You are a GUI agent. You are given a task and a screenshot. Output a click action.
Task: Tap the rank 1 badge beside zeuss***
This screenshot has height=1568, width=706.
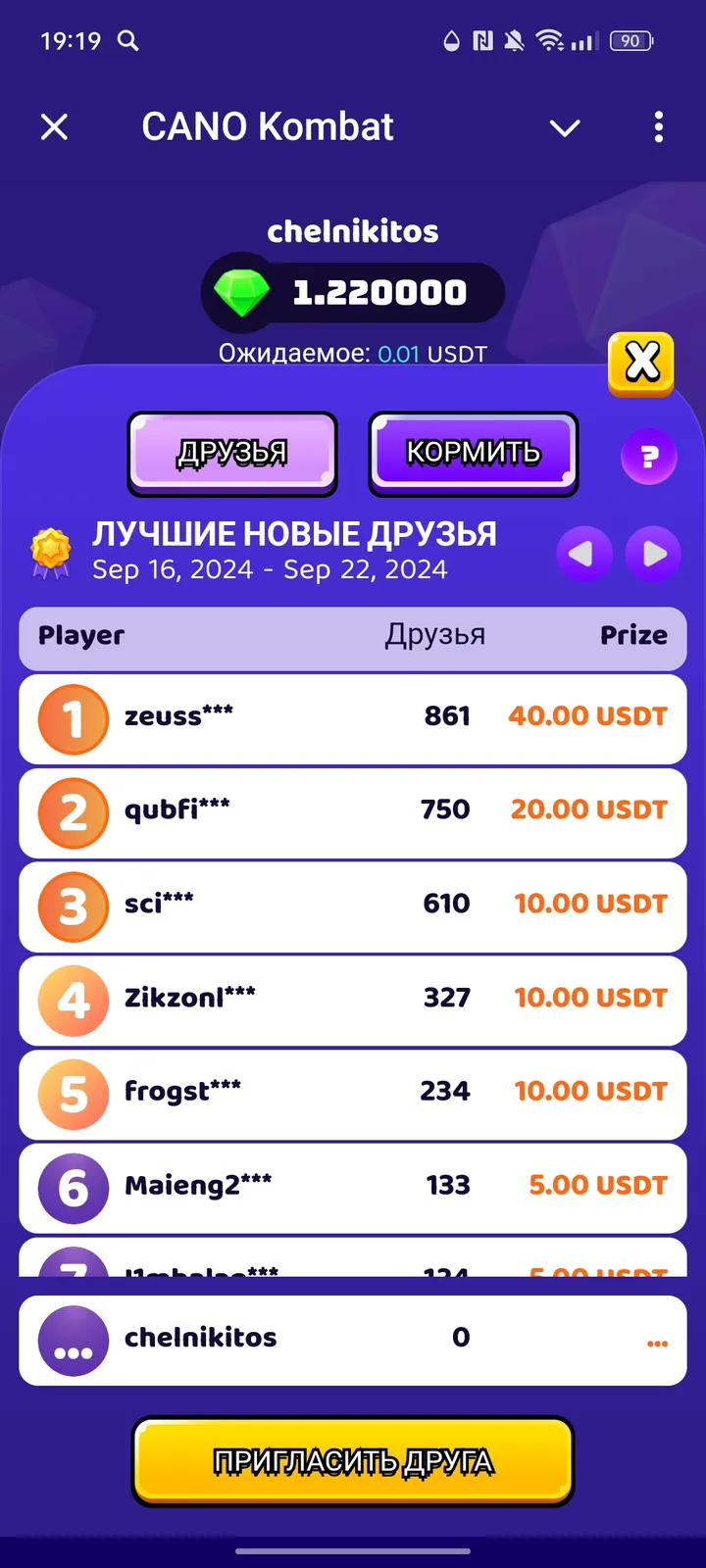click(72, 719)
